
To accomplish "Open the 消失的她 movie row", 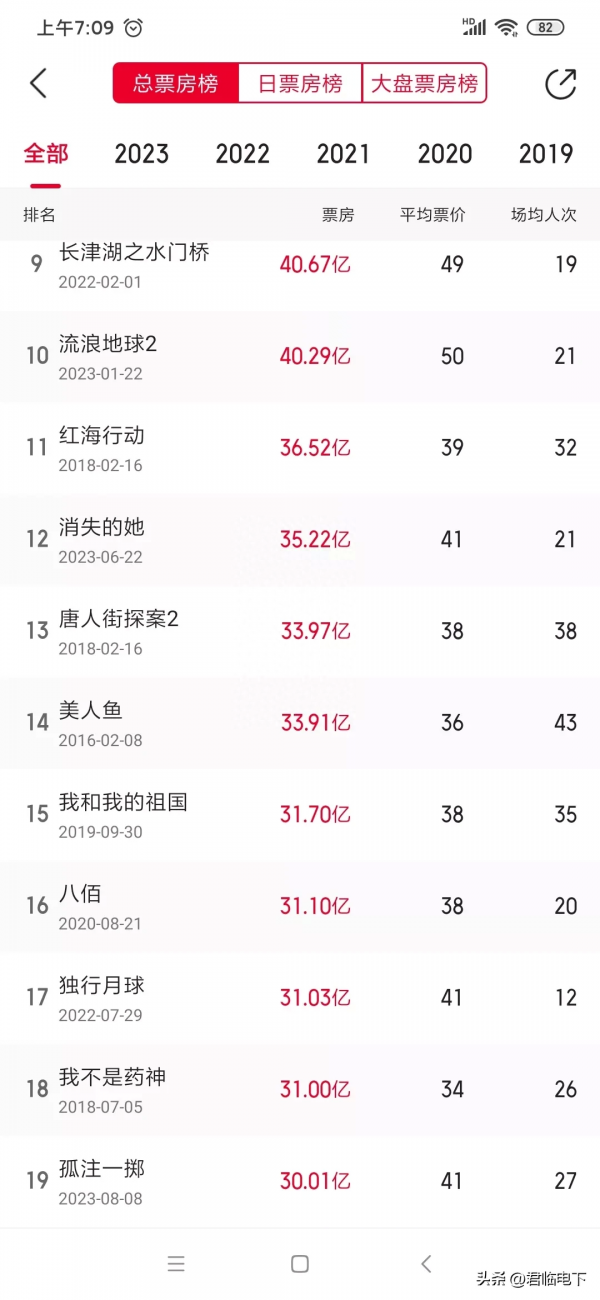I will (300, 540).
